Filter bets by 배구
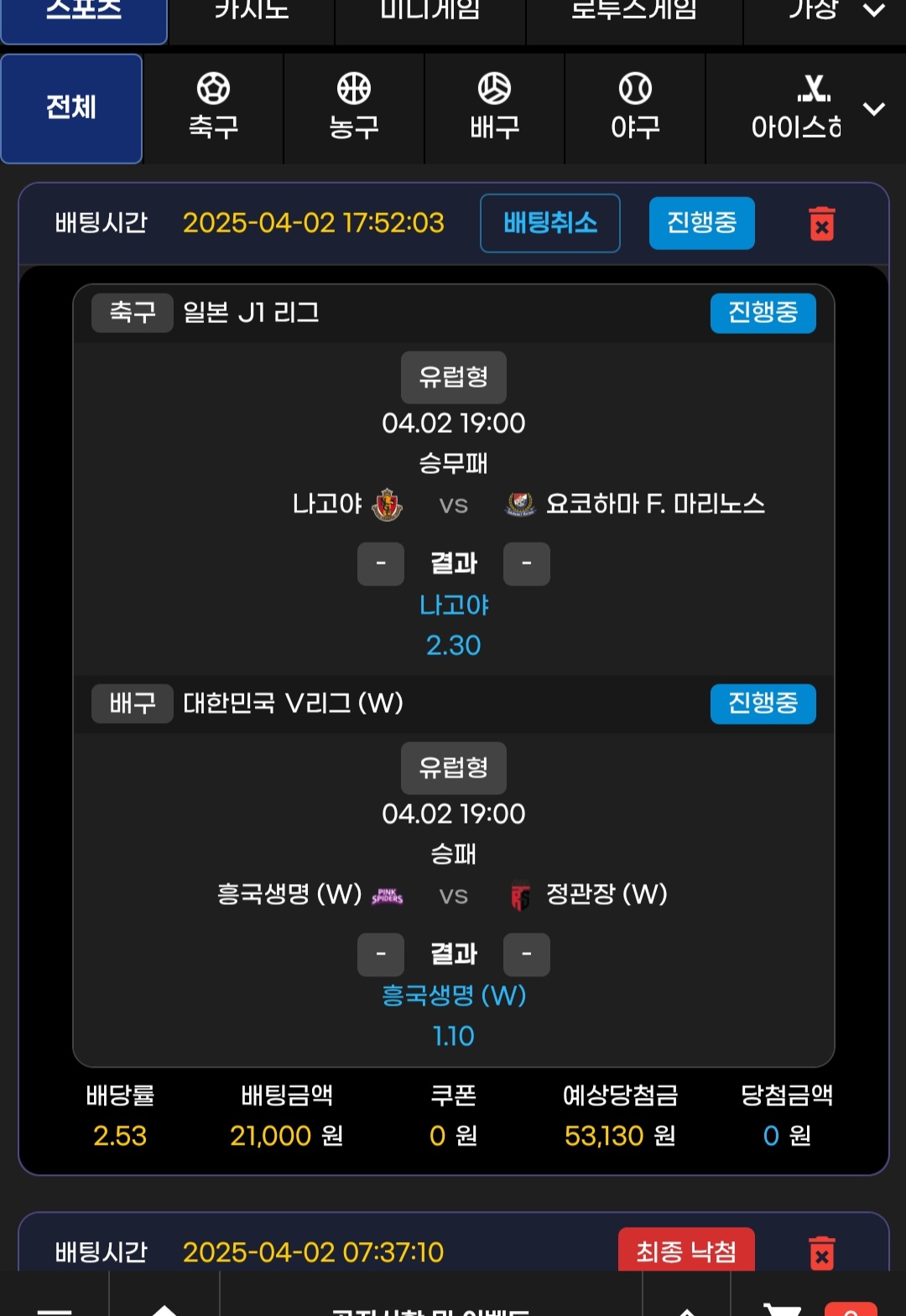This screenshot has width=906, height=1316. pyautogui.click(x=494, y=108)
